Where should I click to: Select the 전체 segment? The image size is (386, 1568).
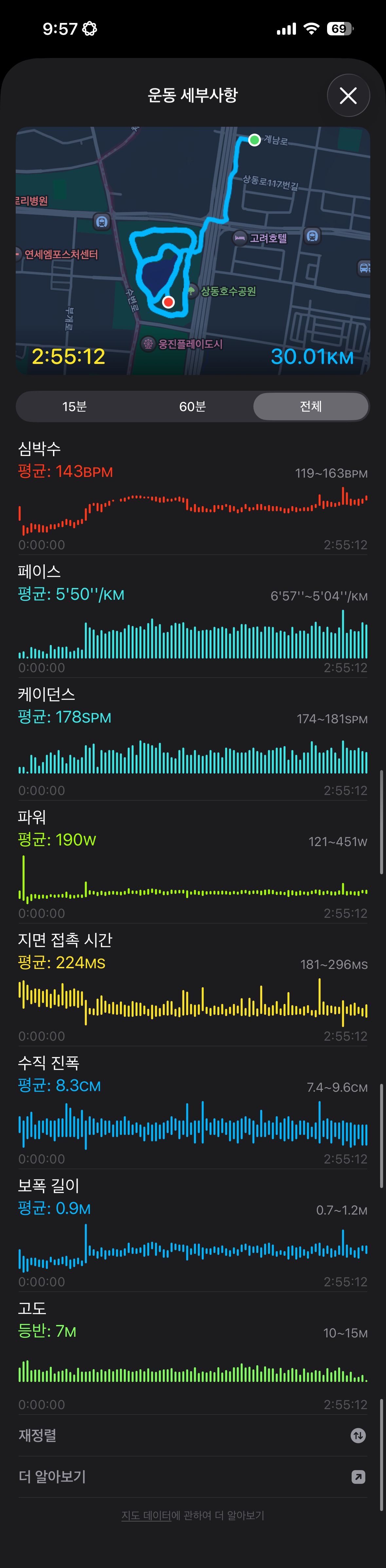(310, 406)
